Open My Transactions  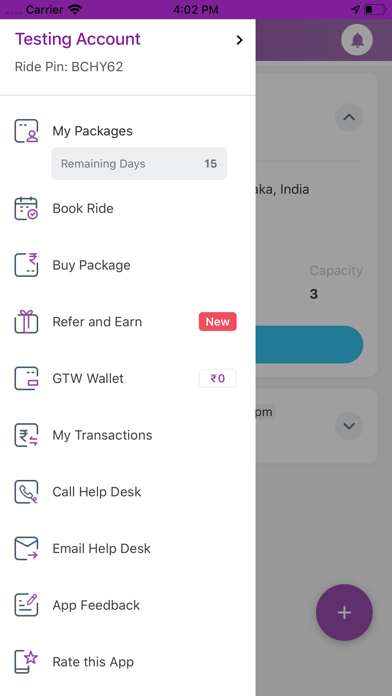[127, 435]
